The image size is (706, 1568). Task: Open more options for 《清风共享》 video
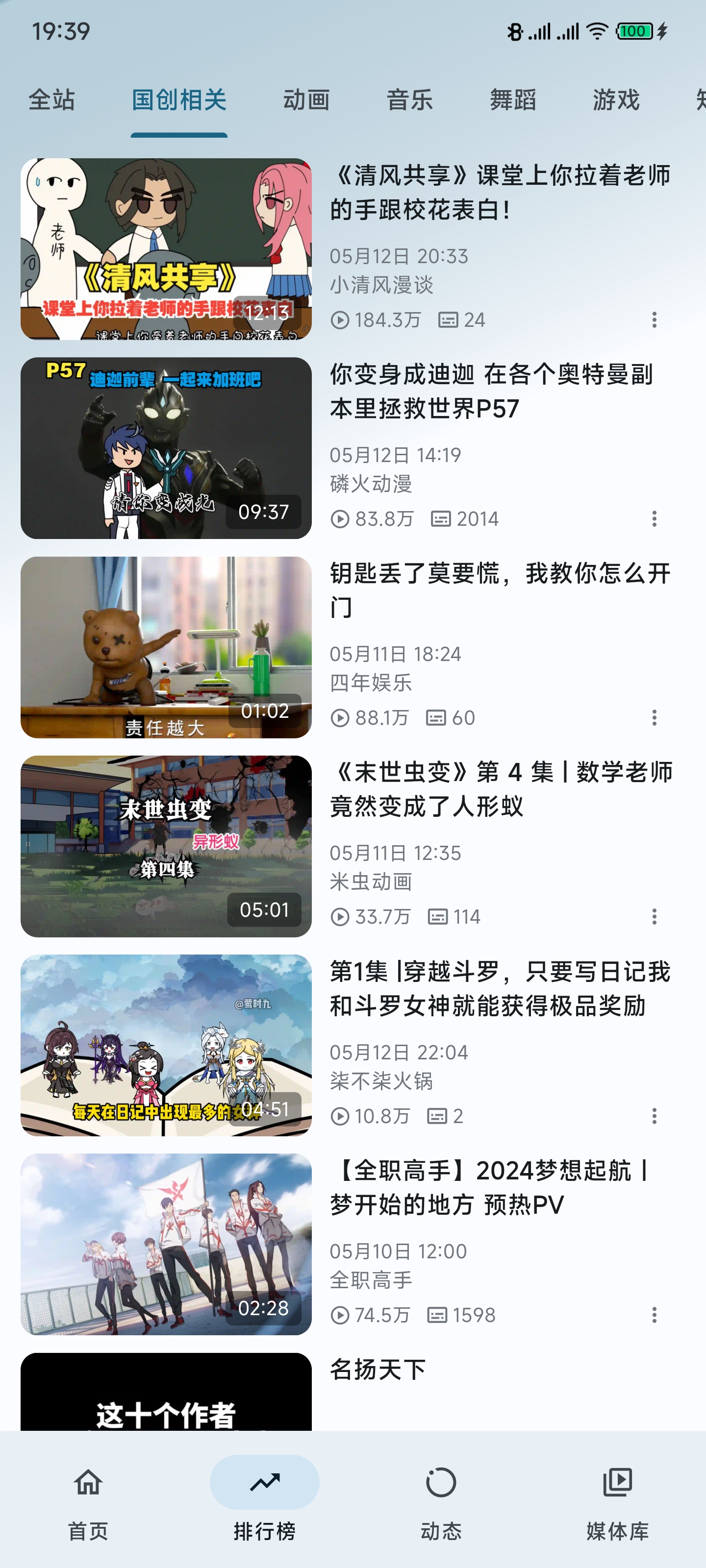[654, 319]
